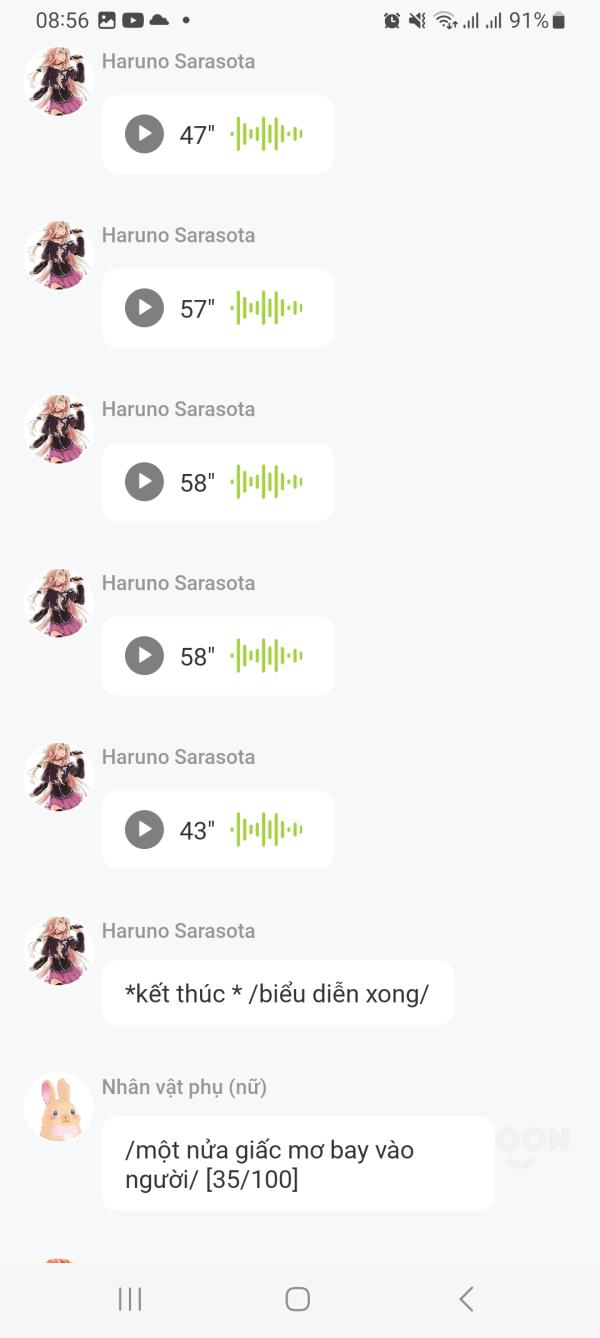Play the 47-second voice message

144,134
